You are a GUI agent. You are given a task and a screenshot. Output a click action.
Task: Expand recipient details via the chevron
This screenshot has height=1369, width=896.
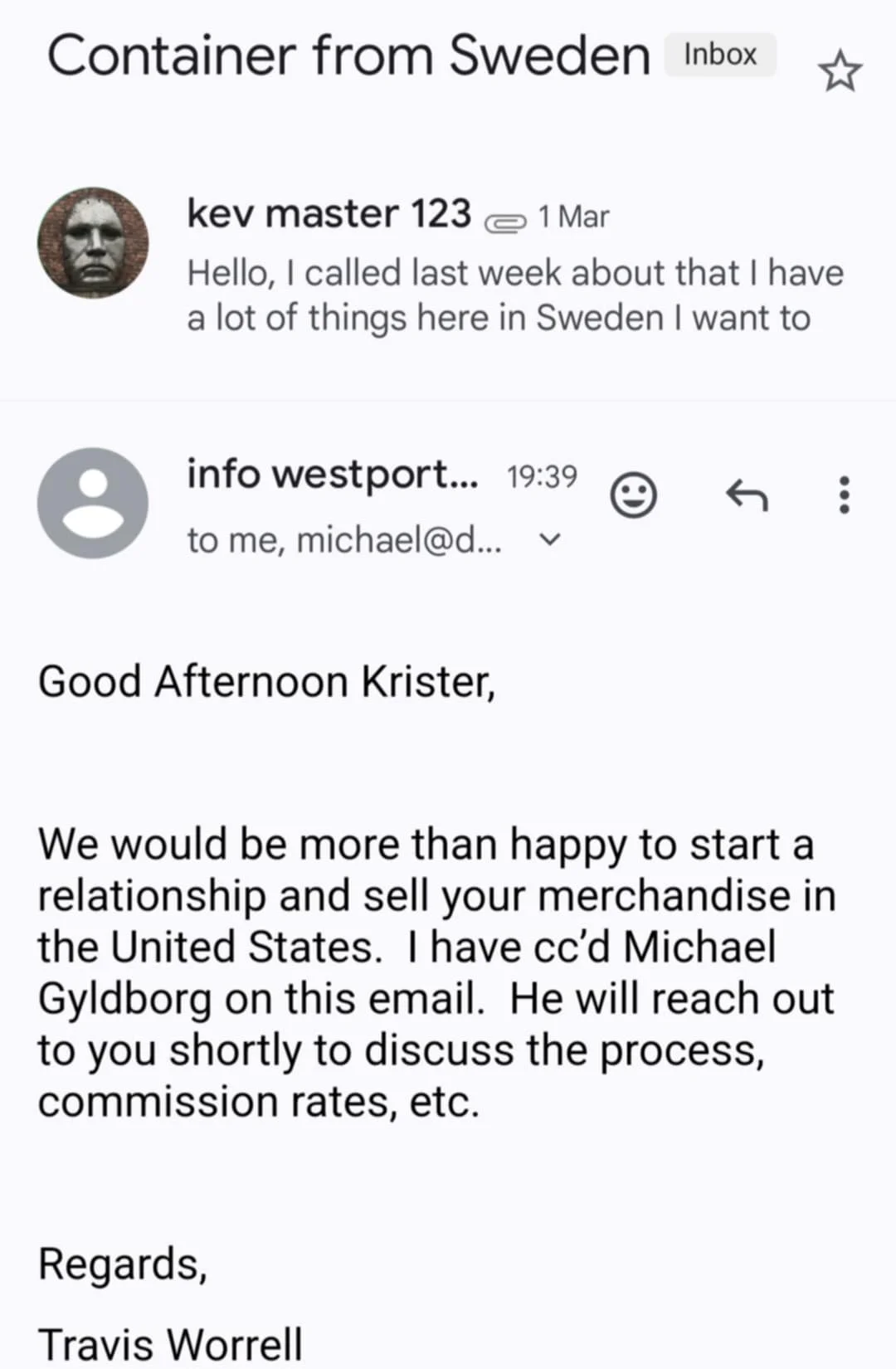pos(550,539)
